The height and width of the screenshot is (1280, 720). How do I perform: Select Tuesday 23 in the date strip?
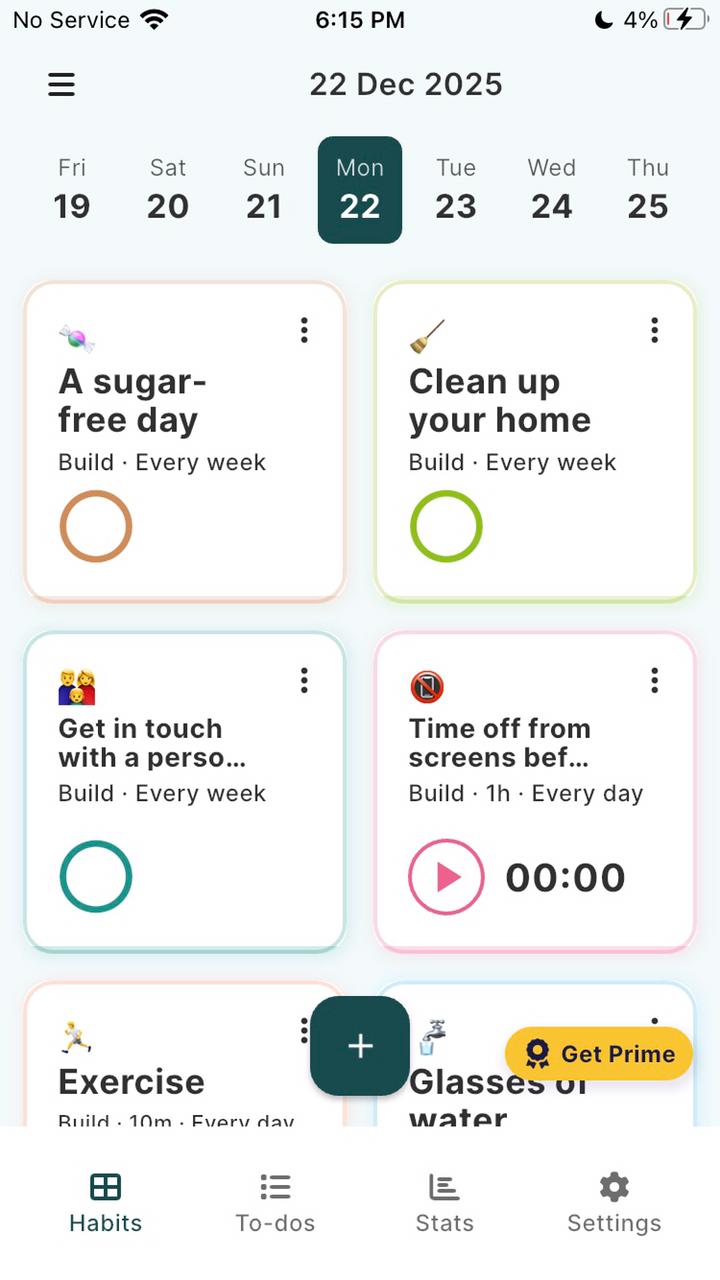(456, 190)
